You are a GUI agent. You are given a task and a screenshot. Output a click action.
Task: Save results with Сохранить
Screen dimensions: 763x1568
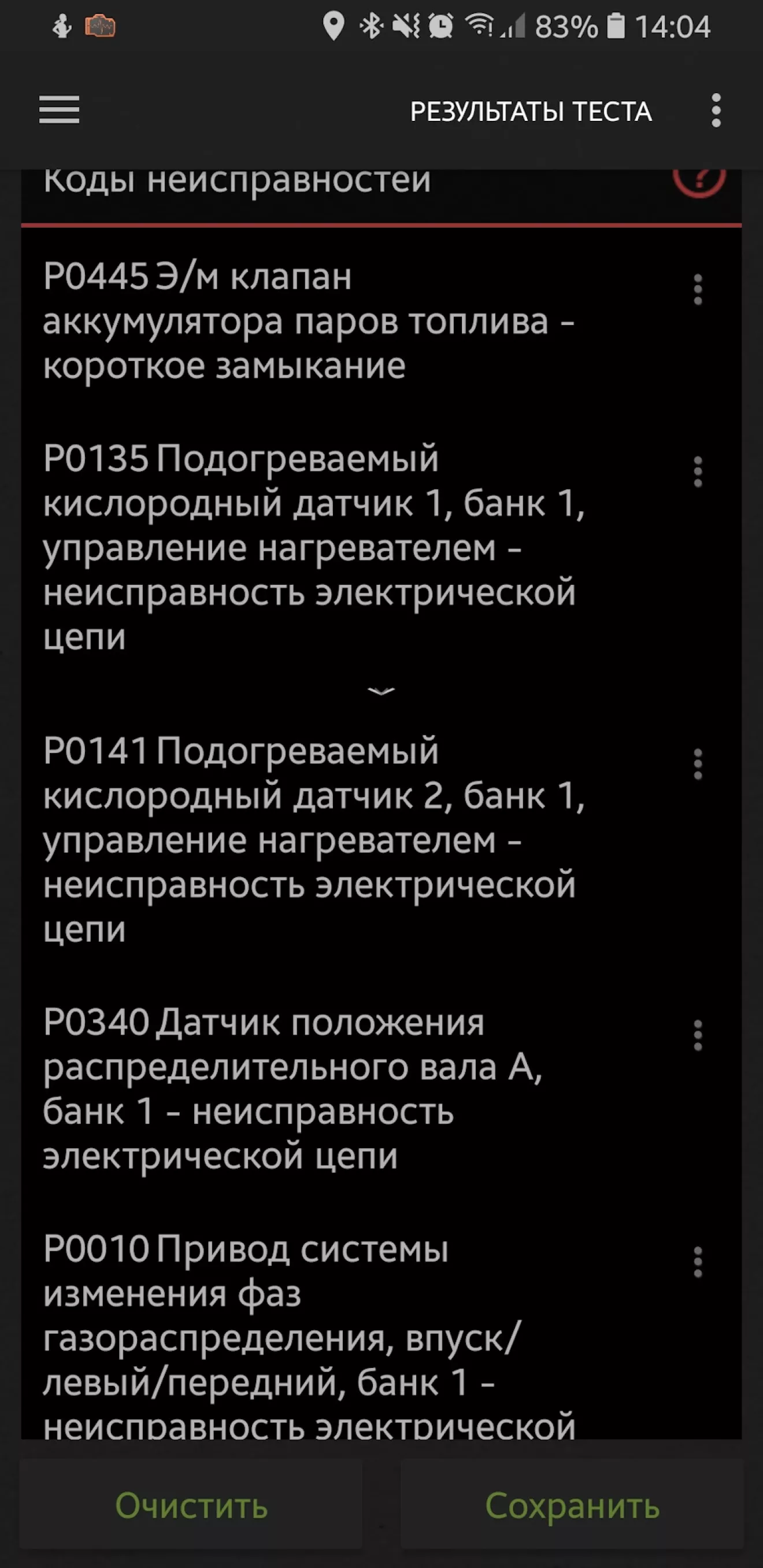point(572,1506)
